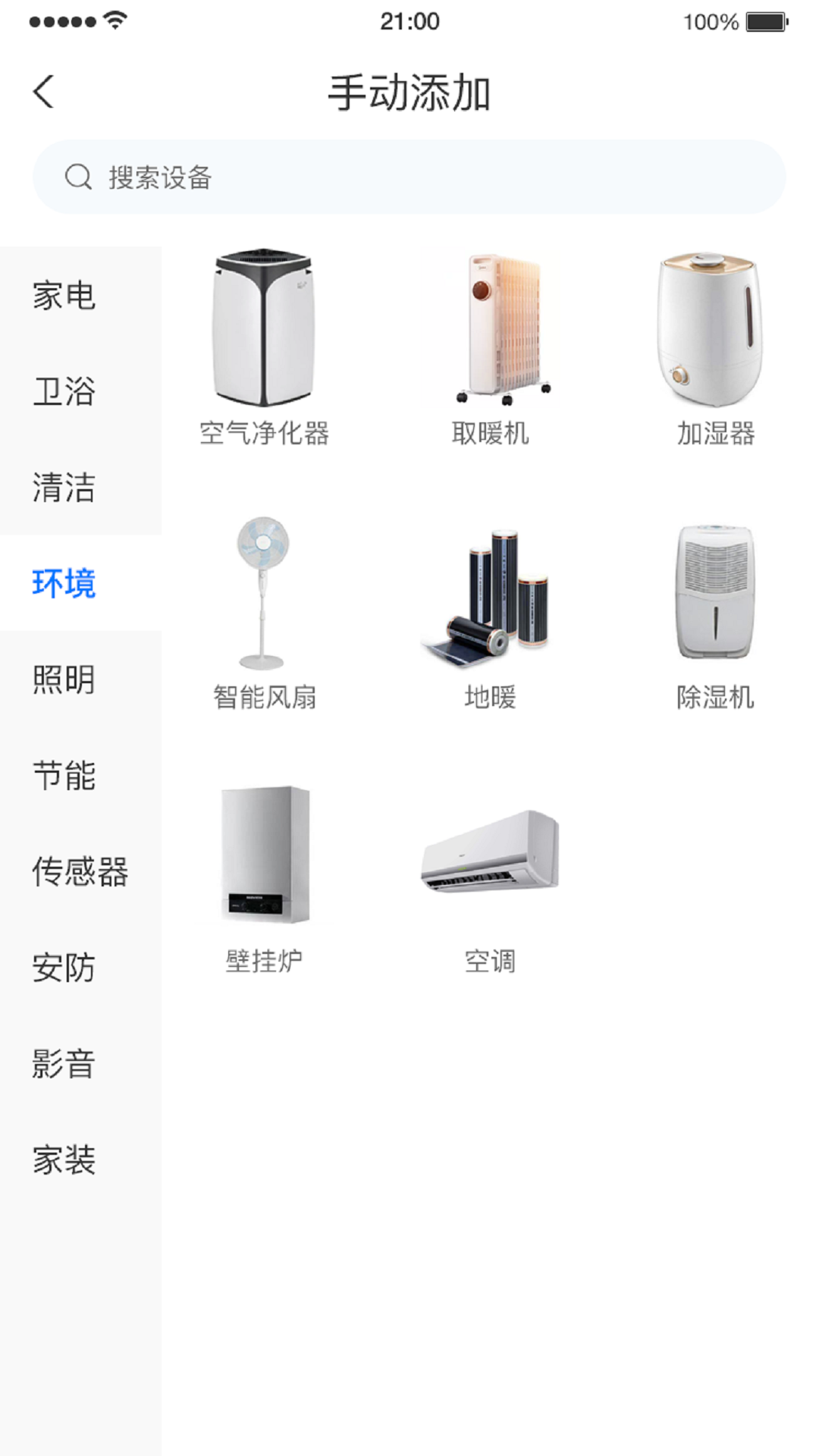
Task: Show the 节能 device category
Action: [64, 776]
